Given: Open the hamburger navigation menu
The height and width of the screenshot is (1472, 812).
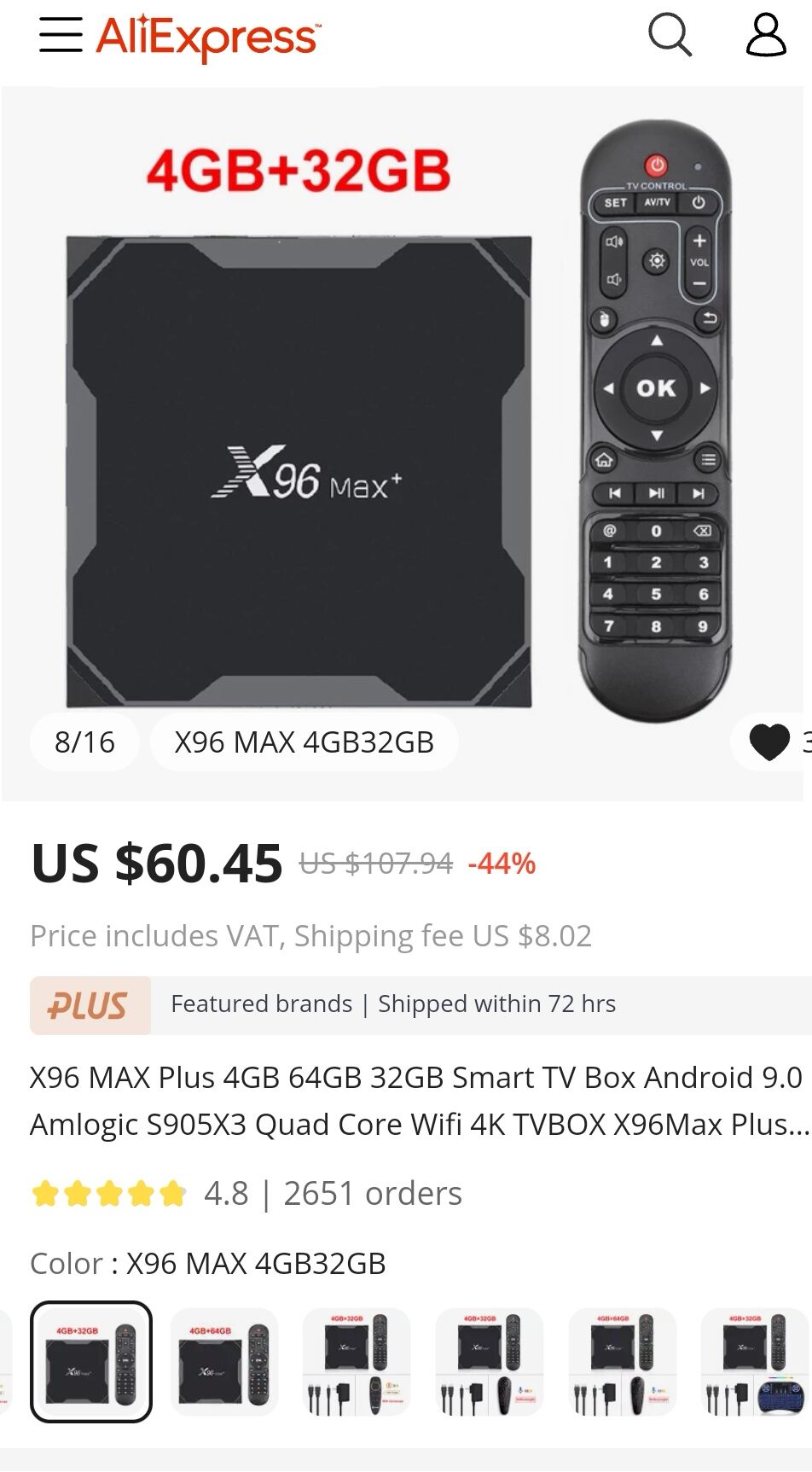Looking at the screenshot, I should (61, 36).
